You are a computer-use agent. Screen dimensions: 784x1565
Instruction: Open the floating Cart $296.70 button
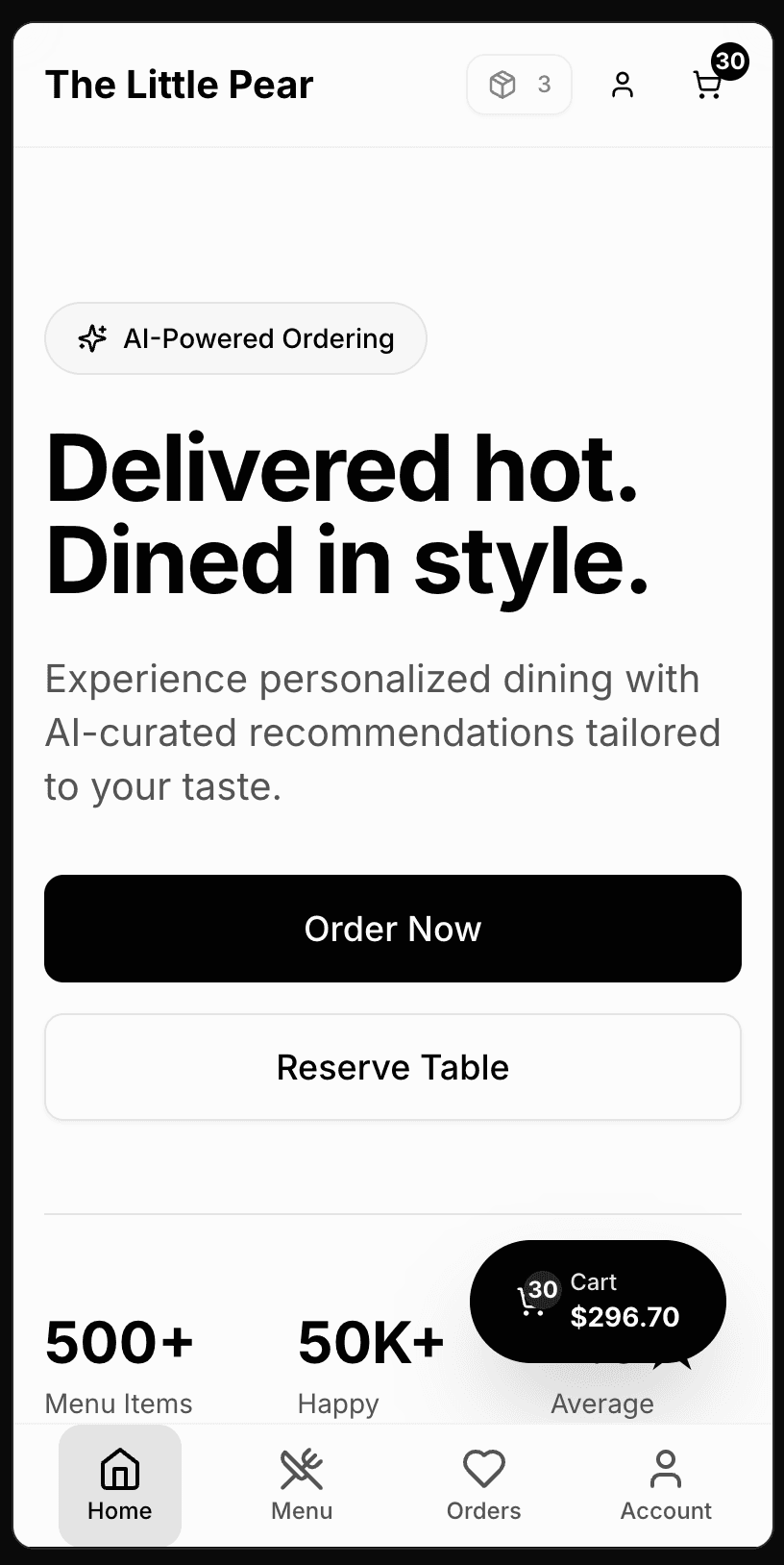tap(598, 1301)
